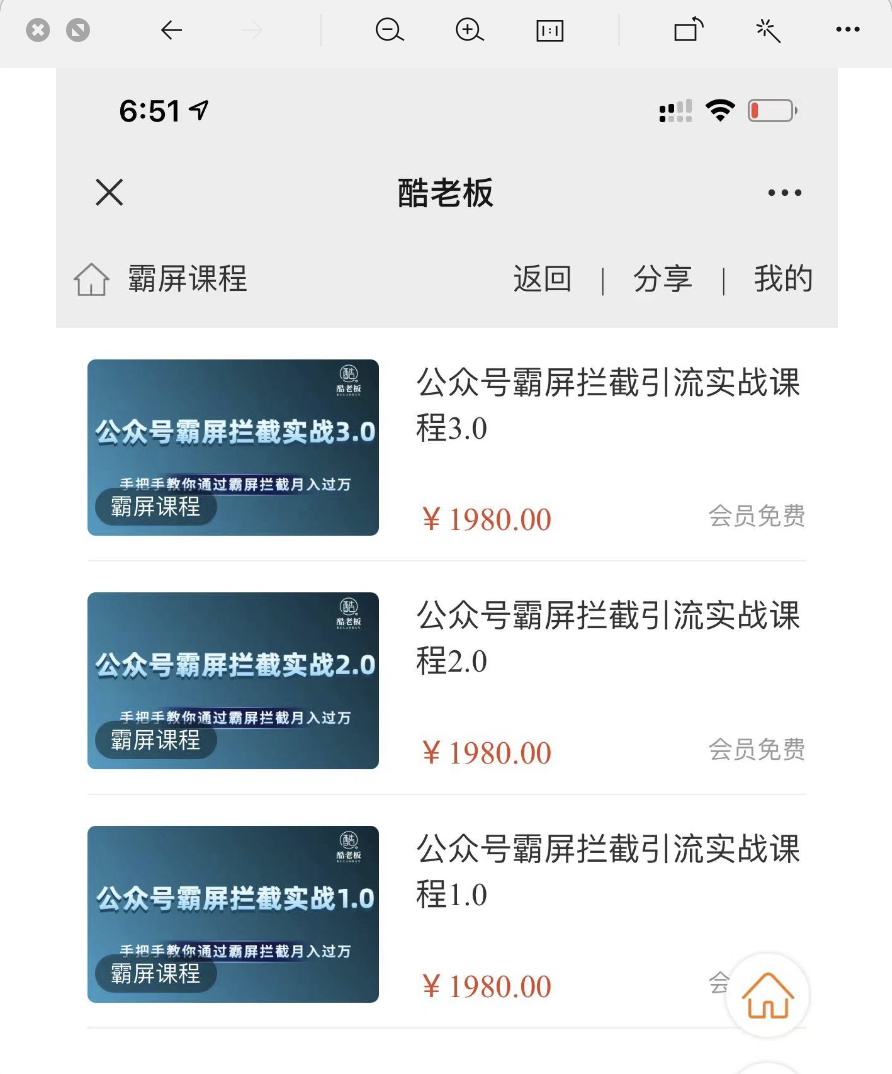
Task: Open the three-dot menu beside 酷老板
Action: 784,193
